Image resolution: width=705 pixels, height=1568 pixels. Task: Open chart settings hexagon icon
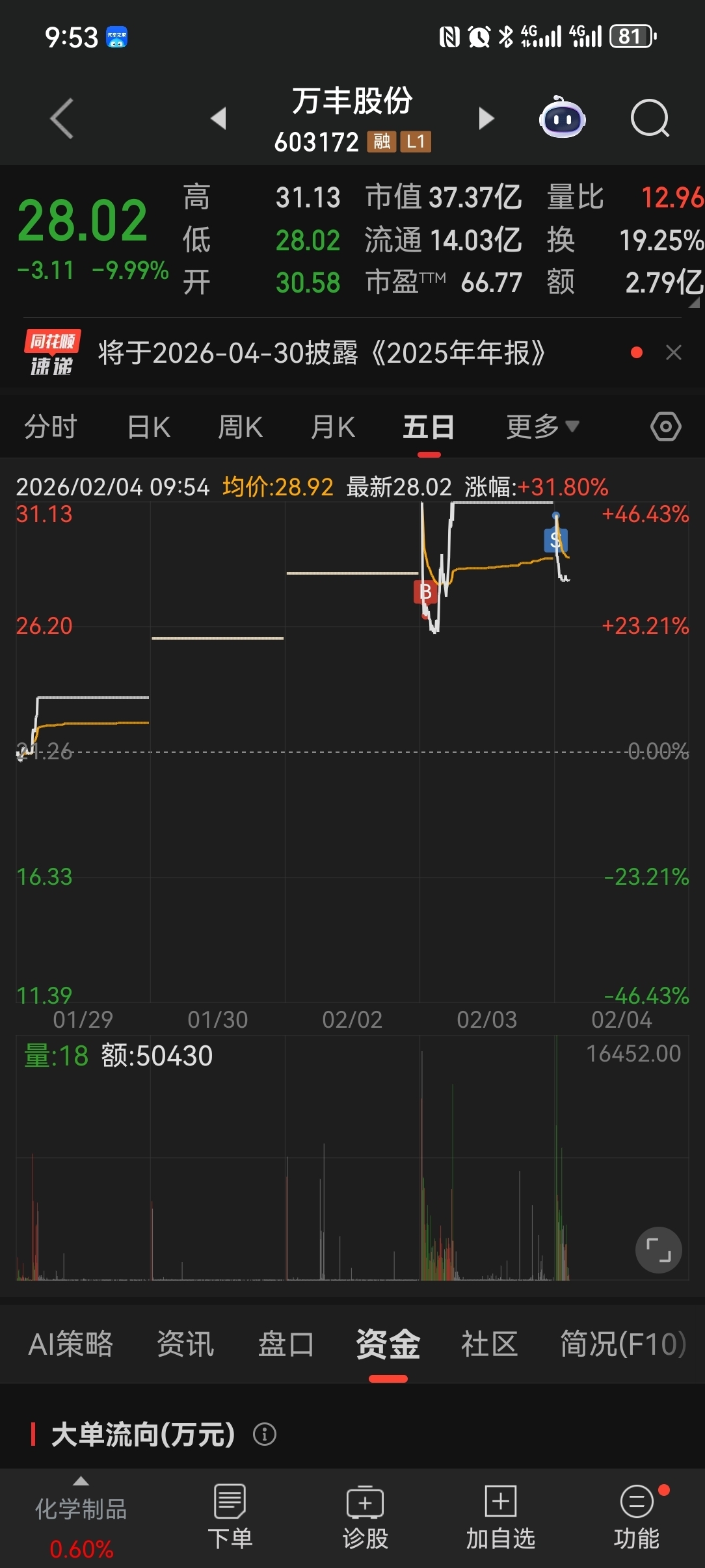point(666,426)
